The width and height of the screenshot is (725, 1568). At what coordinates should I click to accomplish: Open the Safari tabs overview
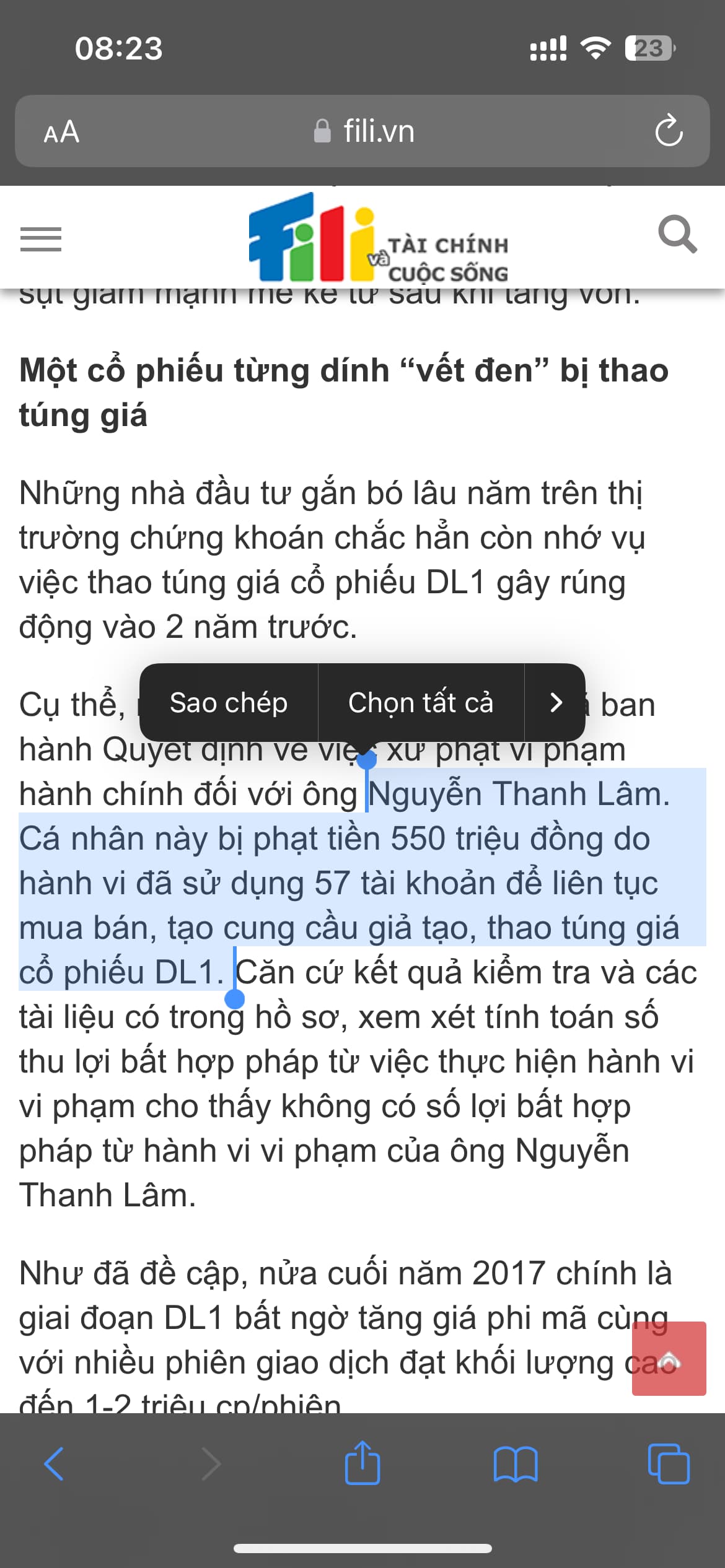669,1464
